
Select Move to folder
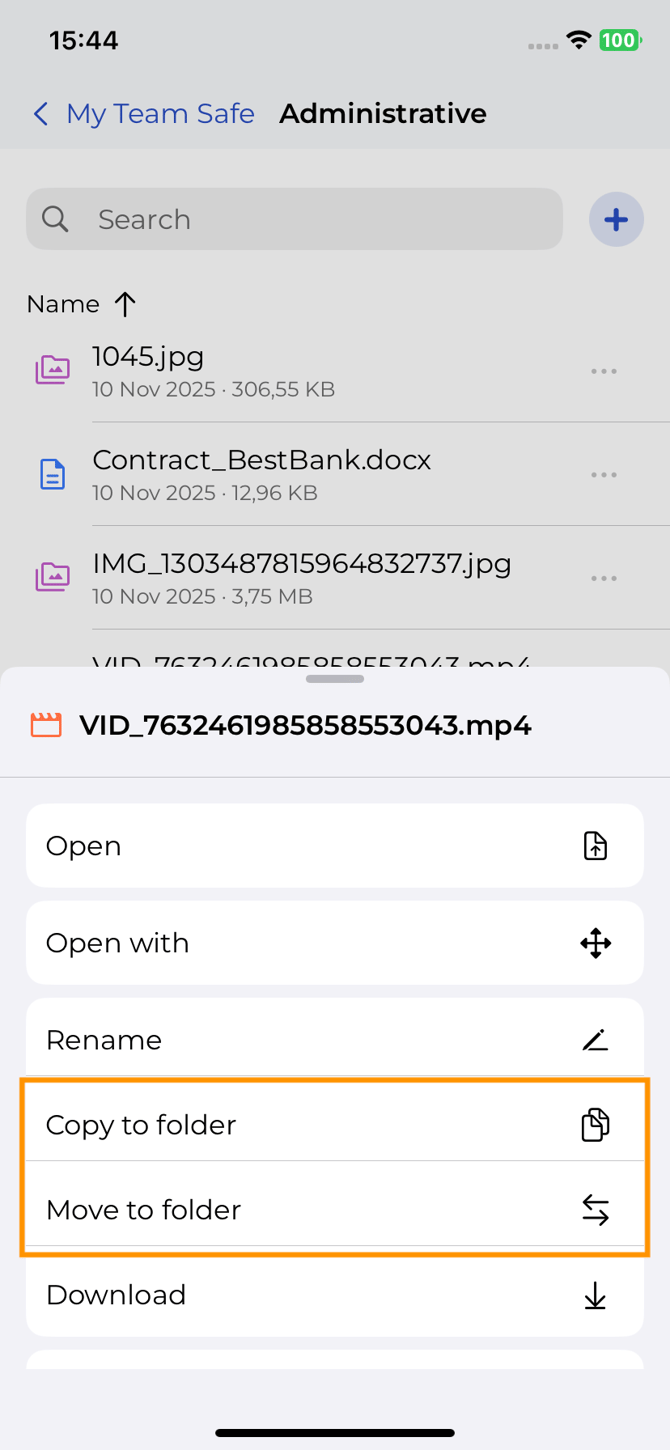(x=334, y=1210)
